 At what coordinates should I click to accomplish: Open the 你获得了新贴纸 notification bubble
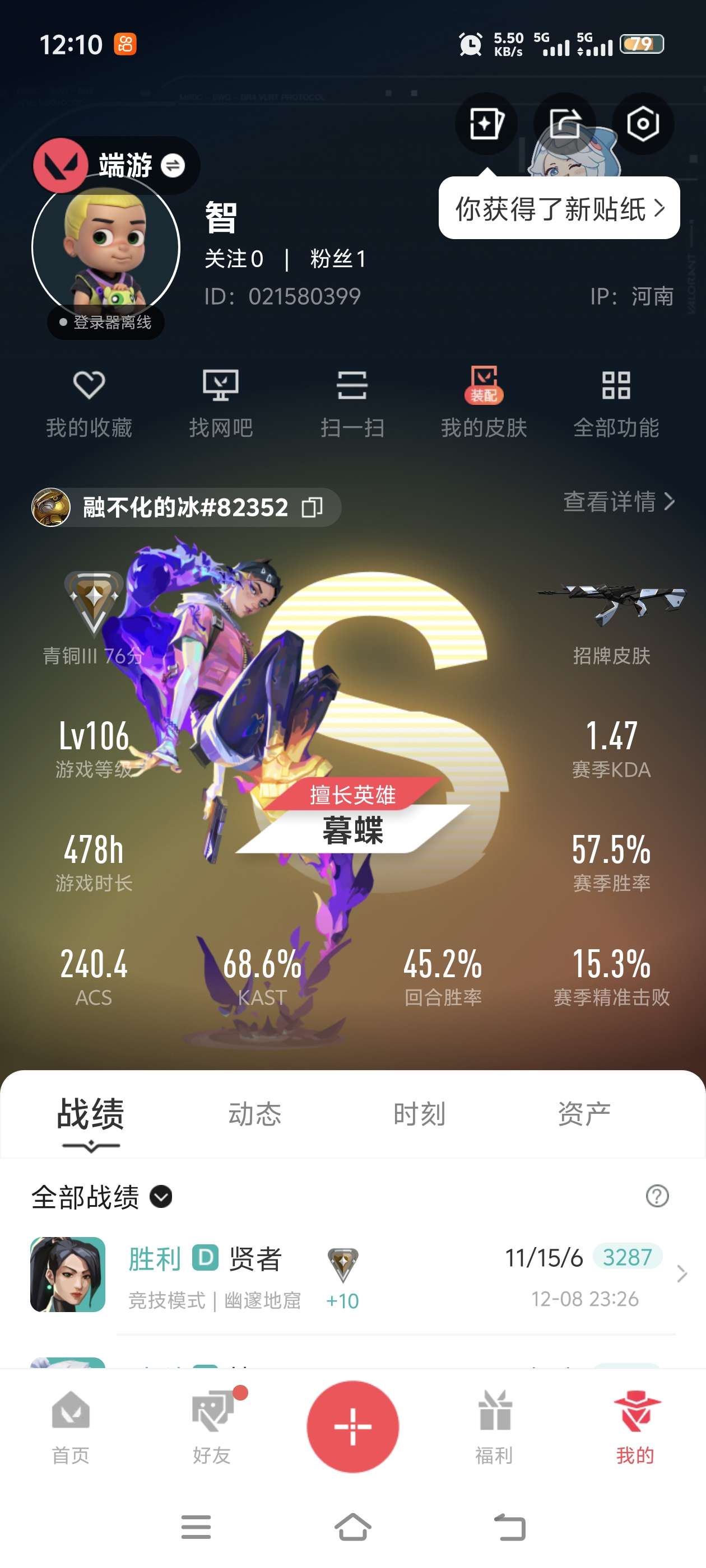(x=559, y=209)
